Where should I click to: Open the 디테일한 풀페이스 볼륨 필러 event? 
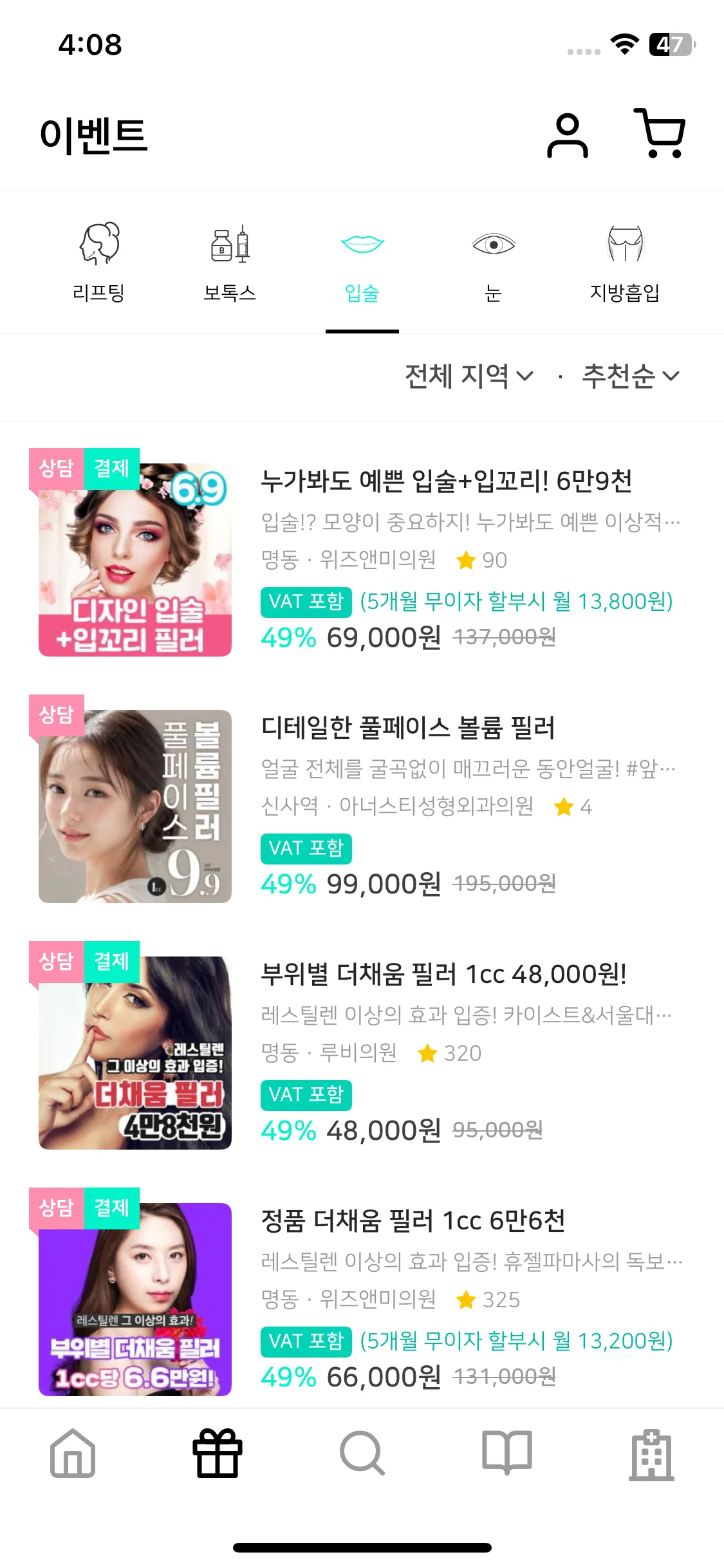point(407,728)
